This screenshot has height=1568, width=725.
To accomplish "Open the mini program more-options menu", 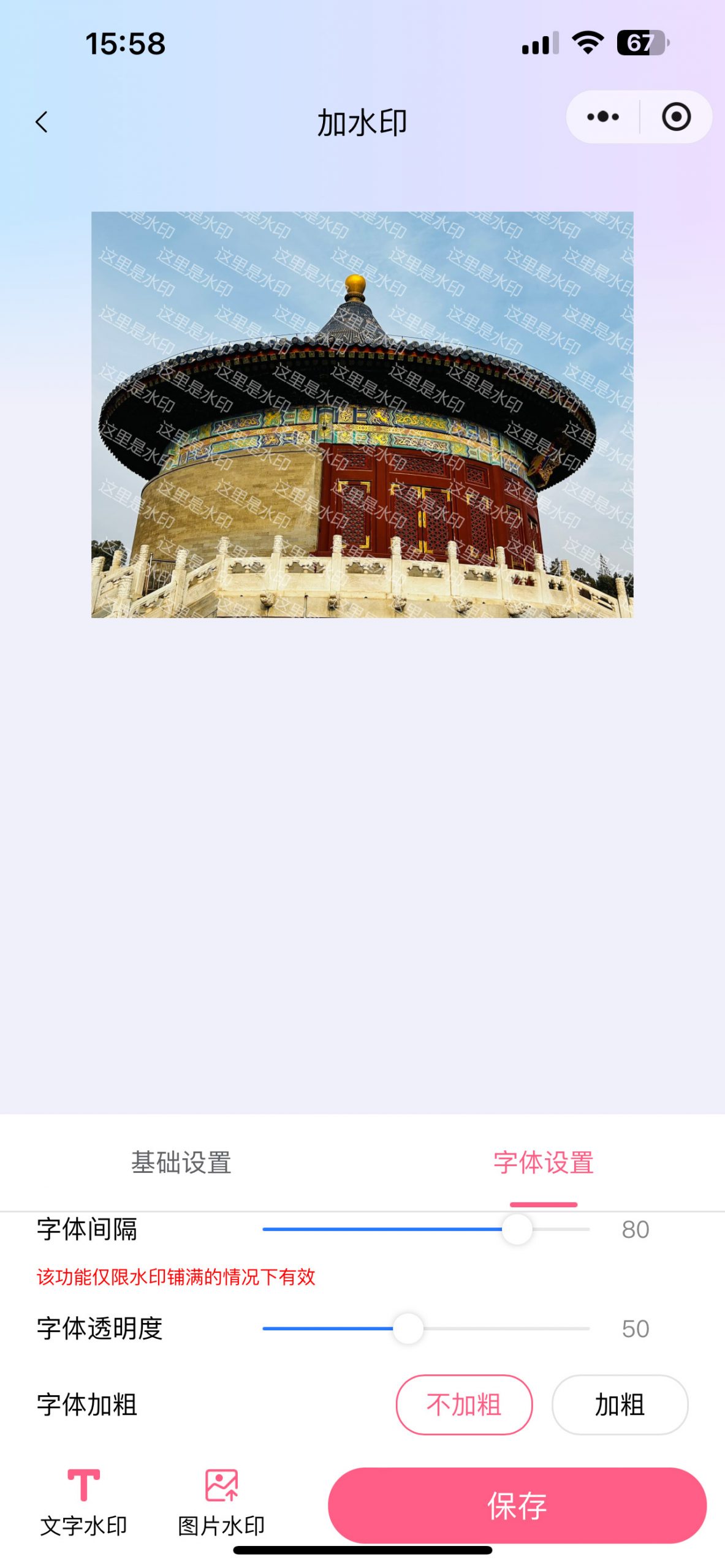I will (x=602, y=117).
